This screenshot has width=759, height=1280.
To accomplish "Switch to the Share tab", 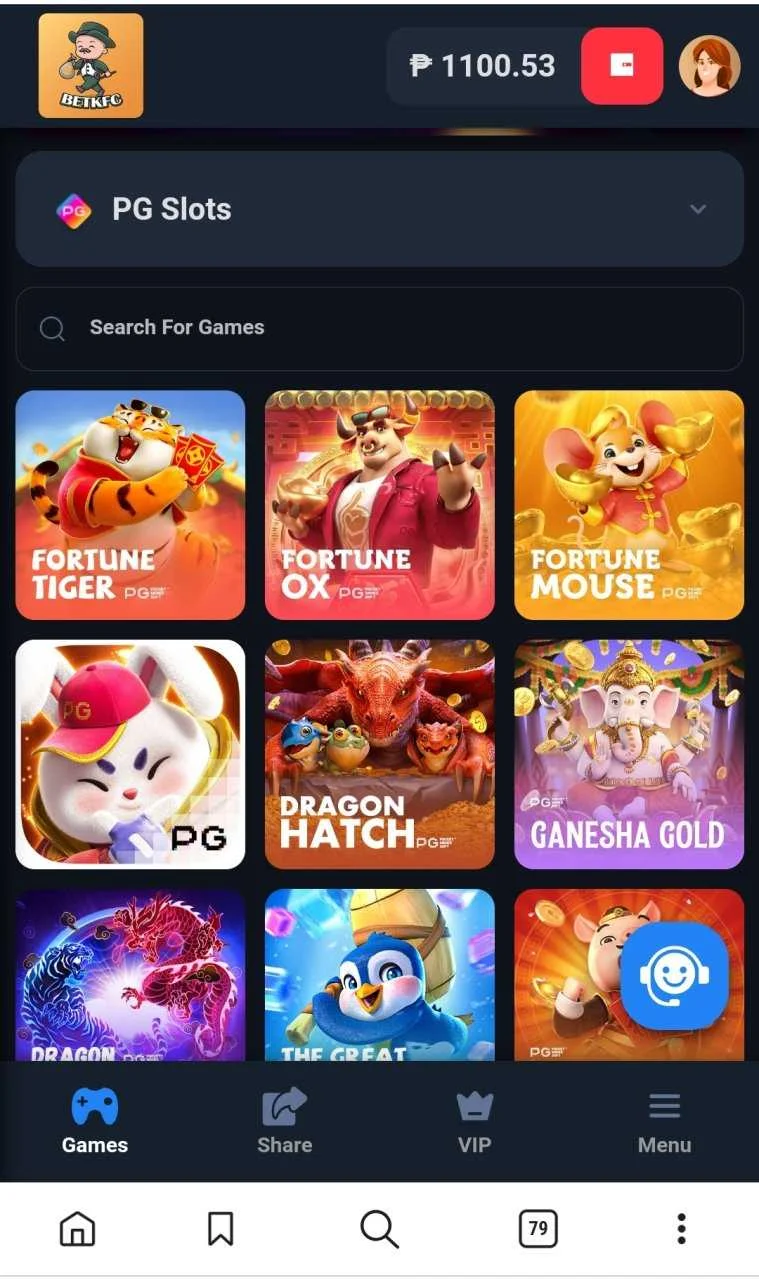I will pyautogui.click(x=285, y=1122).
